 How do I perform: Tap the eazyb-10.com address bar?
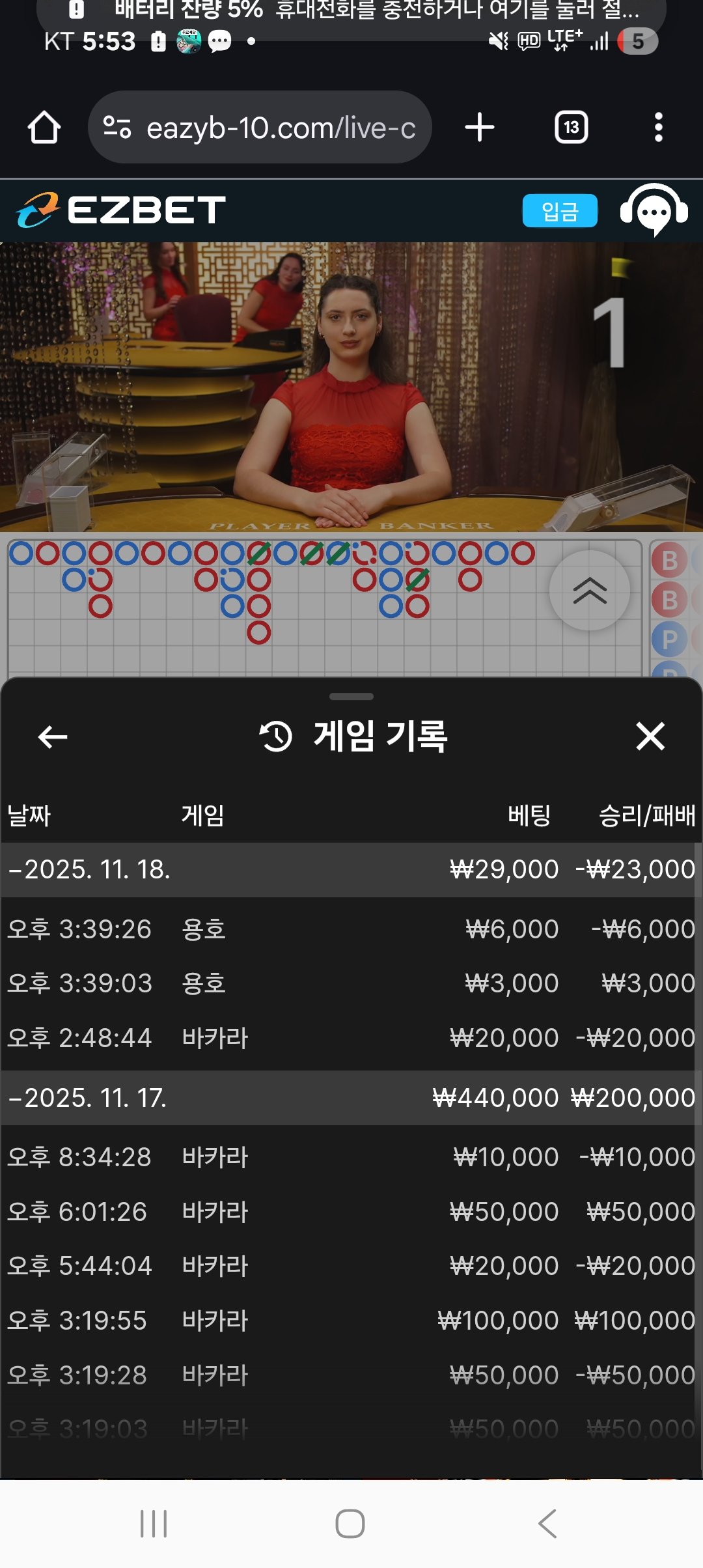click(x=260, y=128)
